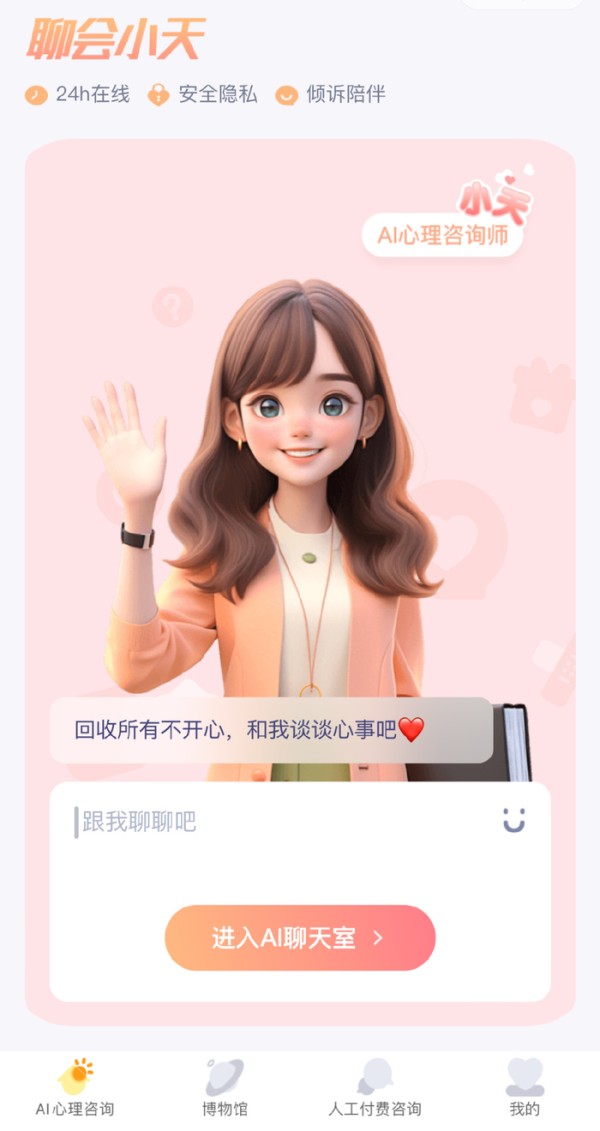Switch to the AI心理咨询 tab
This screenshot has width=600, height=1131.
pos(75,1088)
